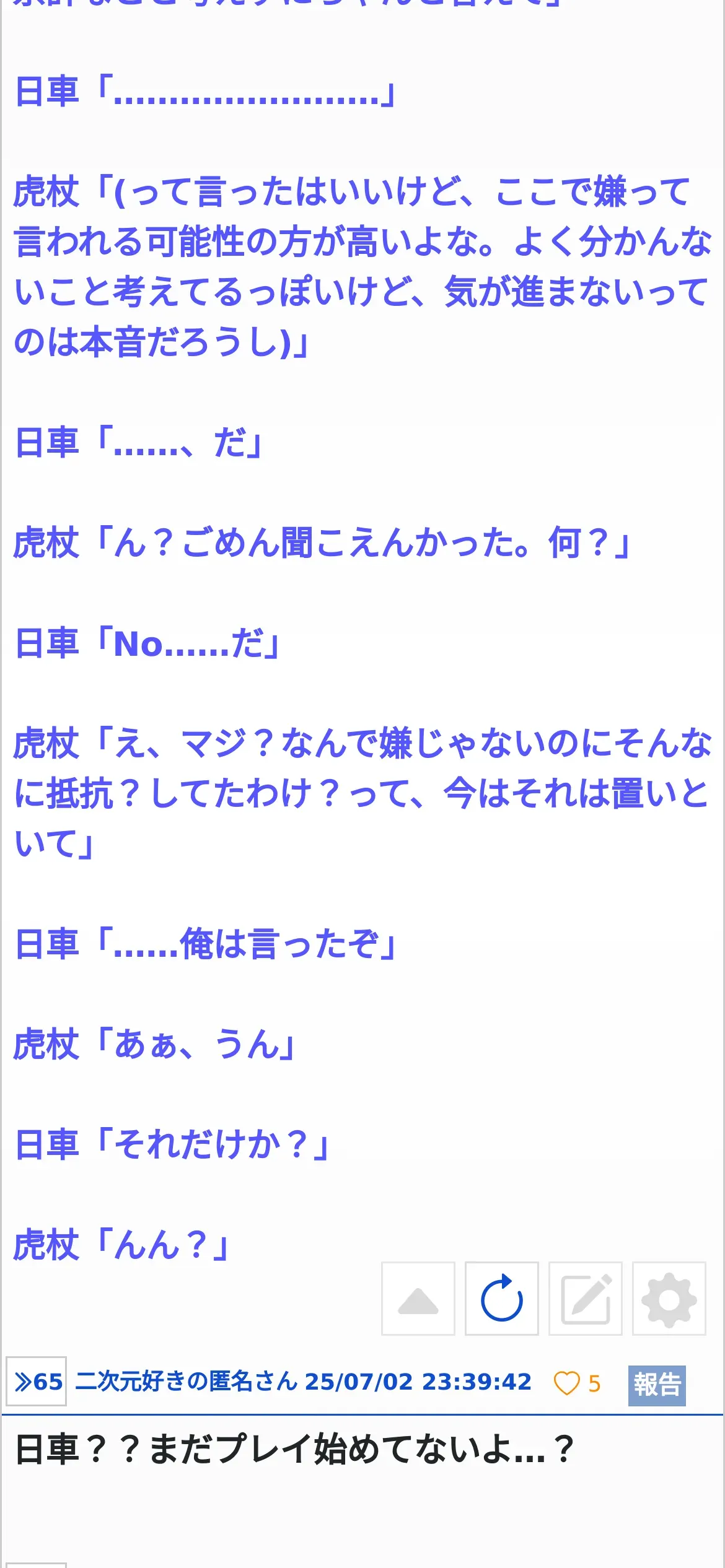Reload the thread with the refresh button

(502, 1299)
